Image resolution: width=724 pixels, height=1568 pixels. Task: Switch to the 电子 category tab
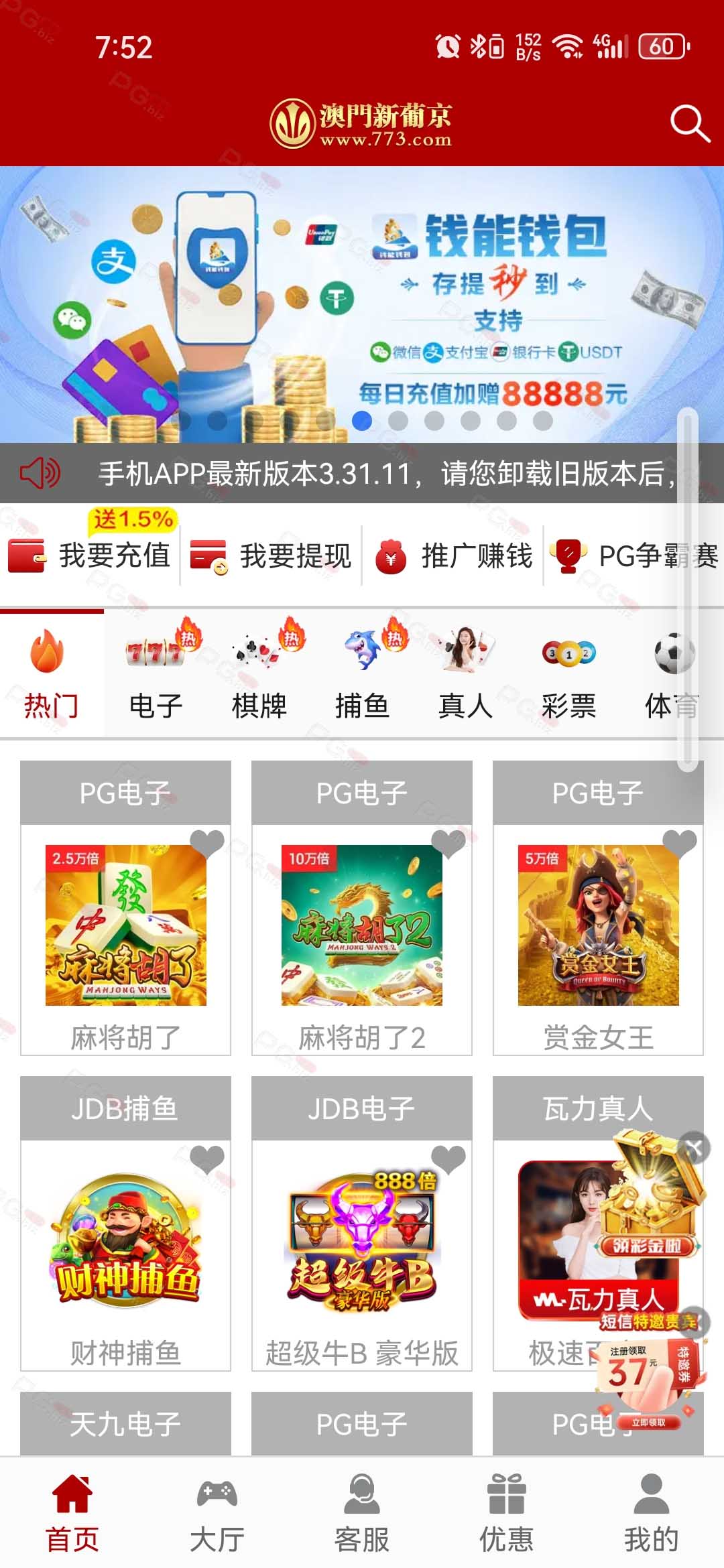[156, 674]
